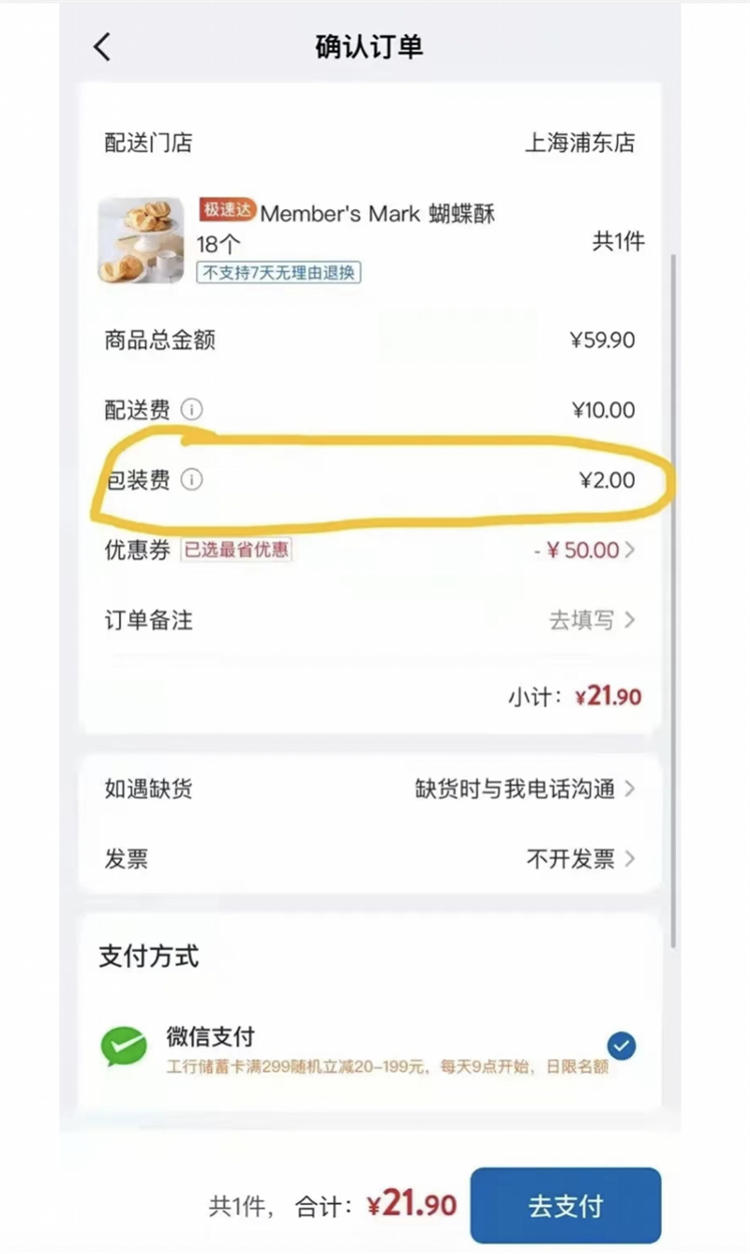This screenshot has height=1254, width=750.
Task: Open the 优惠券 coupon selection row
Action: click(x=370, y=550)
